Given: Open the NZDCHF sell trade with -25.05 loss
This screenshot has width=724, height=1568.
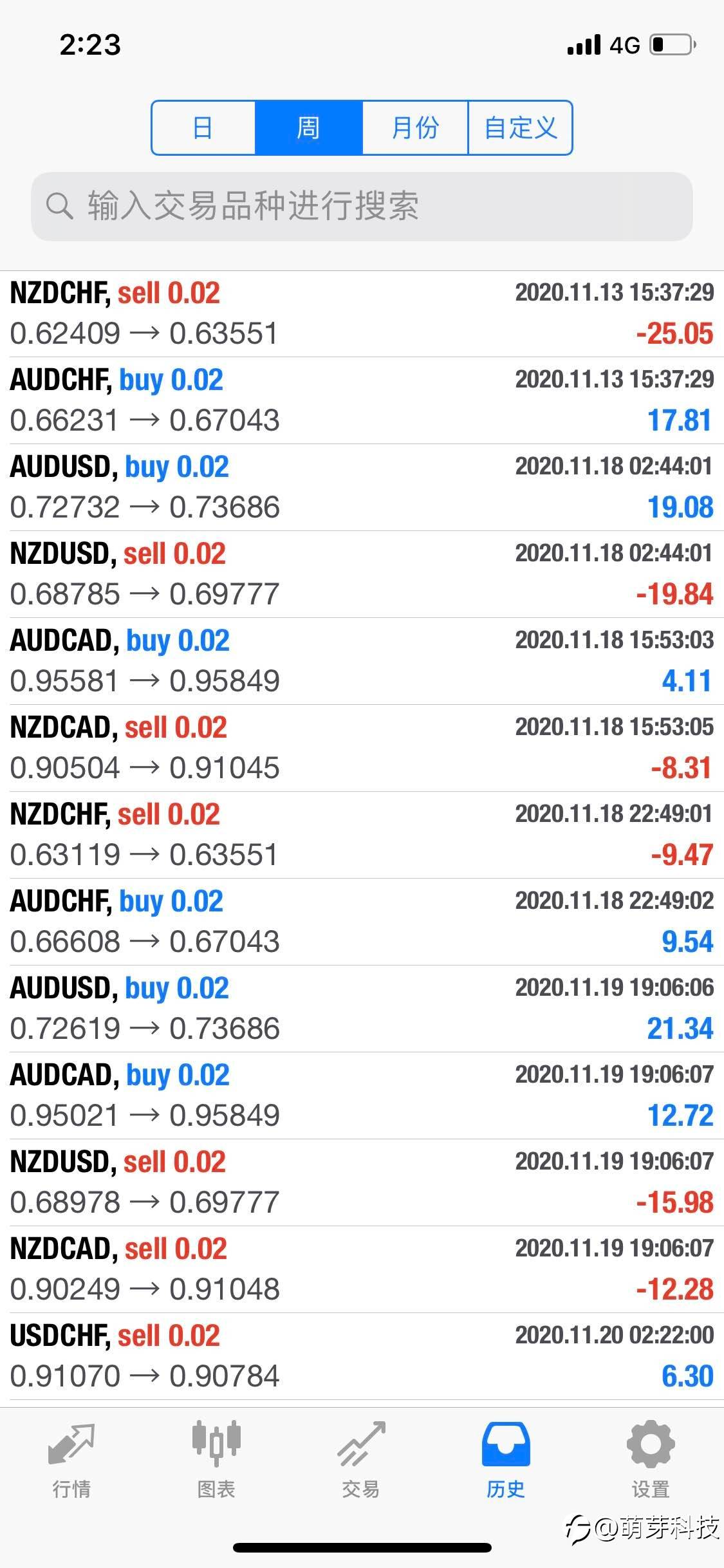Looking at the screenshot, I should (x=362, y=314).
